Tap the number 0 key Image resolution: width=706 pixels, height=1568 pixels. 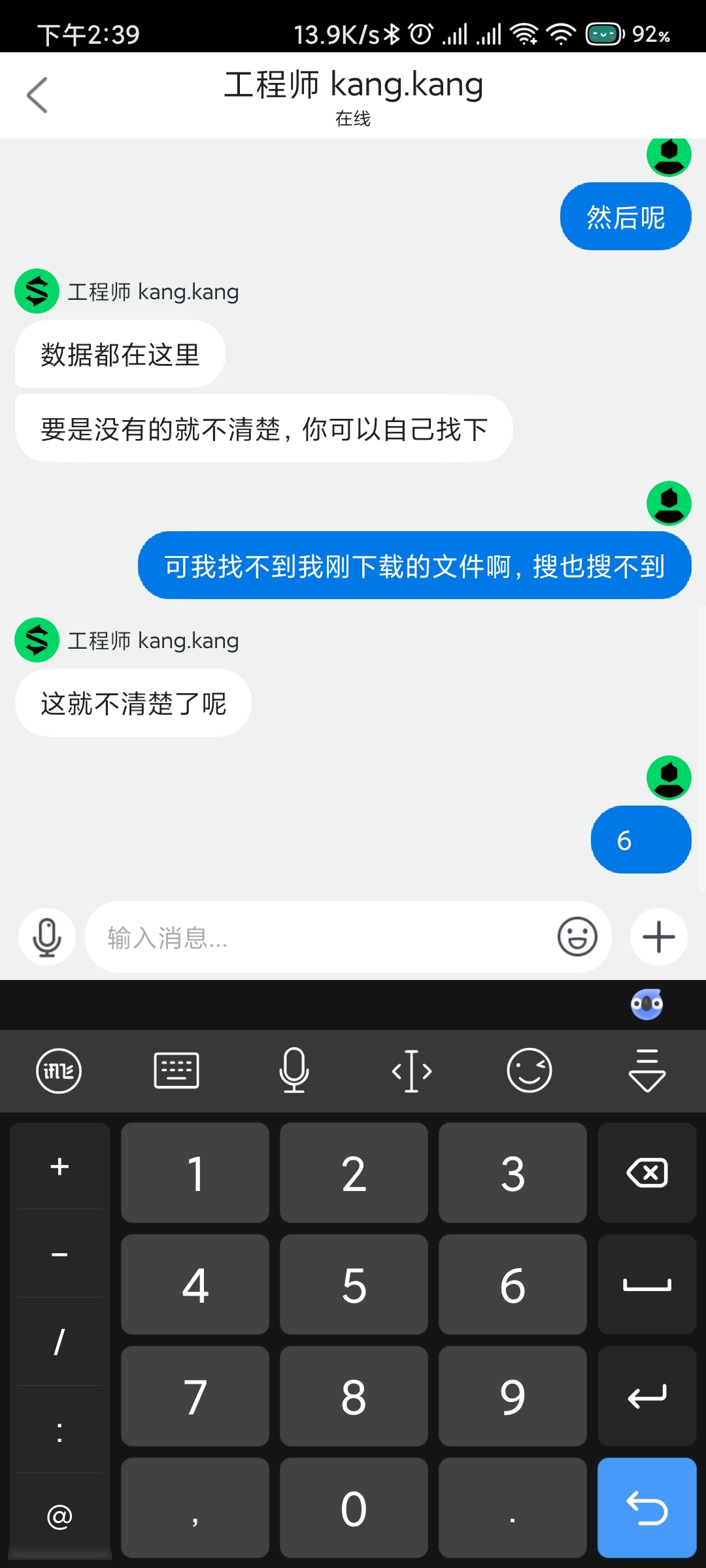[354, 1508]
